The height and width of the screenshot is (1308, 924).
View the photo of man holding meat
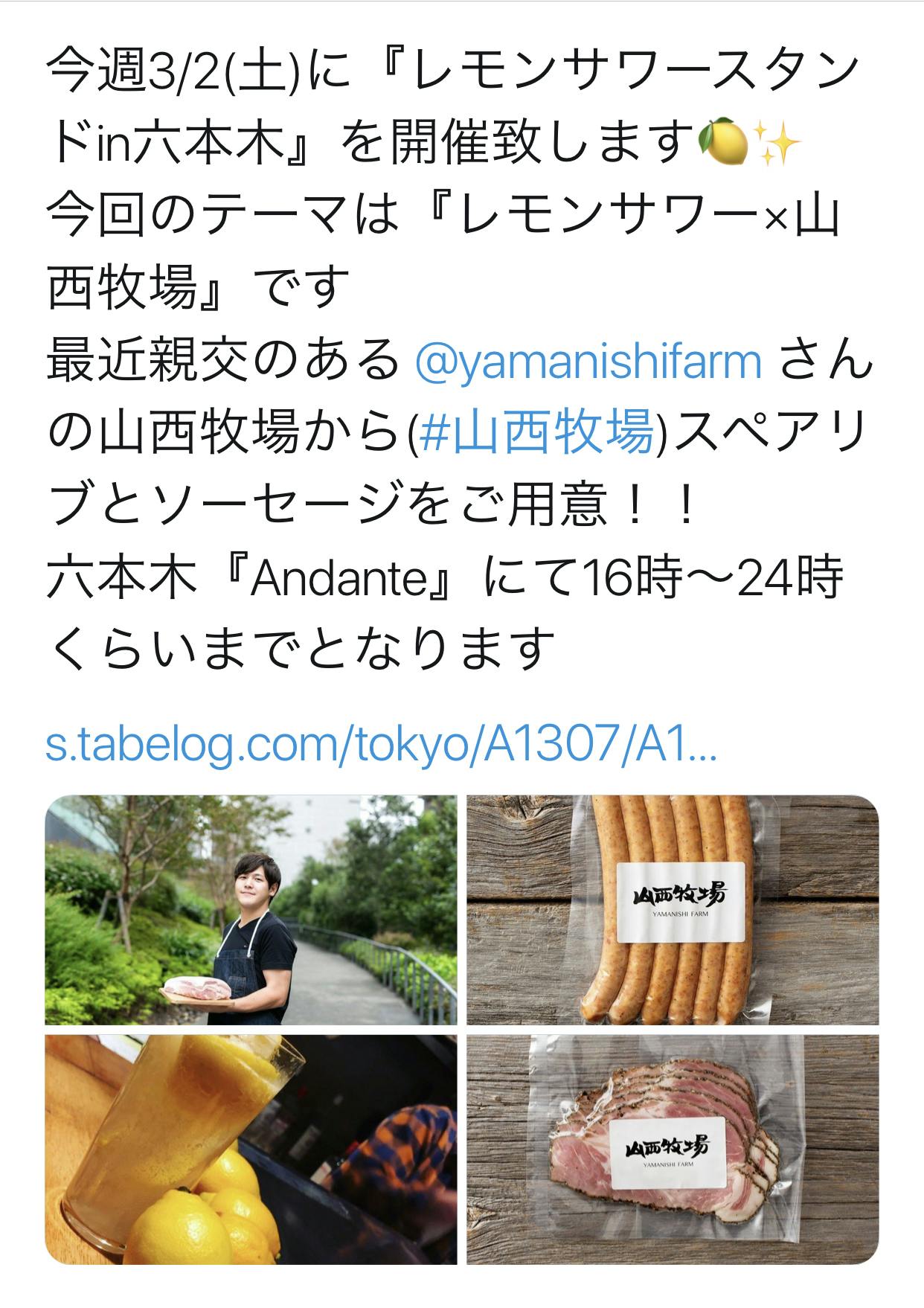251,910
